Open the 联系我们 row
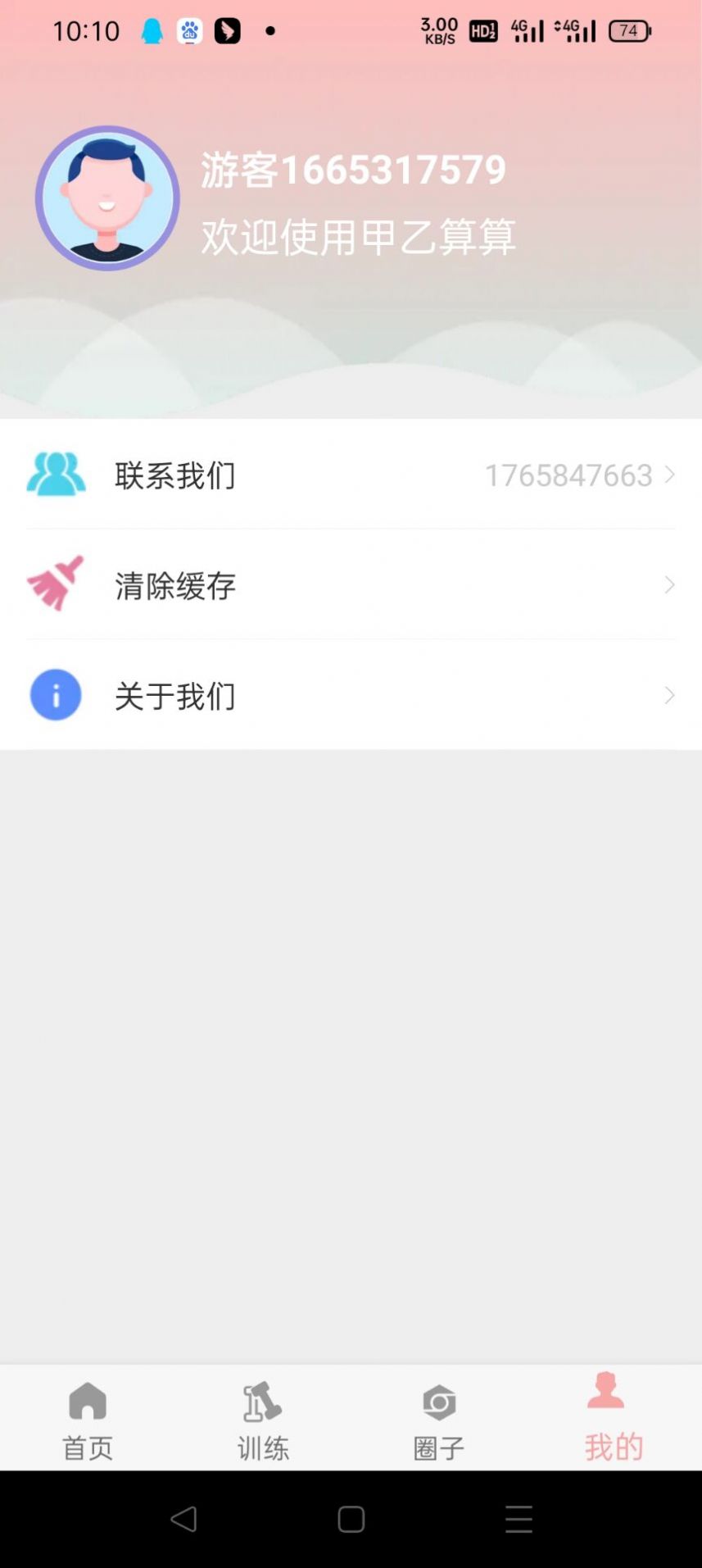 (351, 475)
